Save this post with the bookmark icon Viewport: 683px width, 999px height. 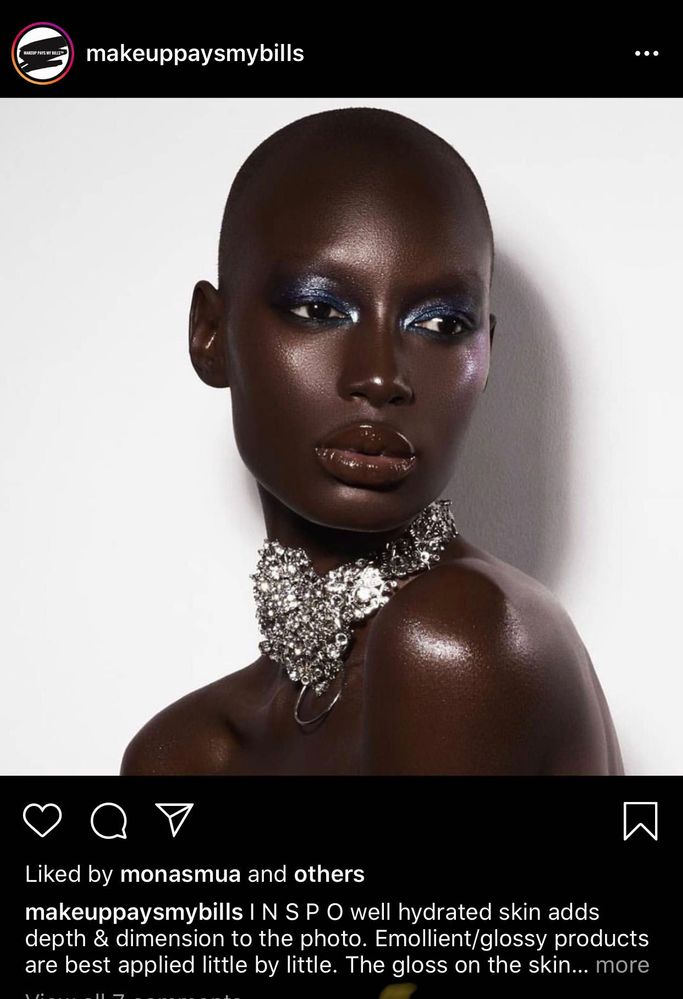coord(640,821)
